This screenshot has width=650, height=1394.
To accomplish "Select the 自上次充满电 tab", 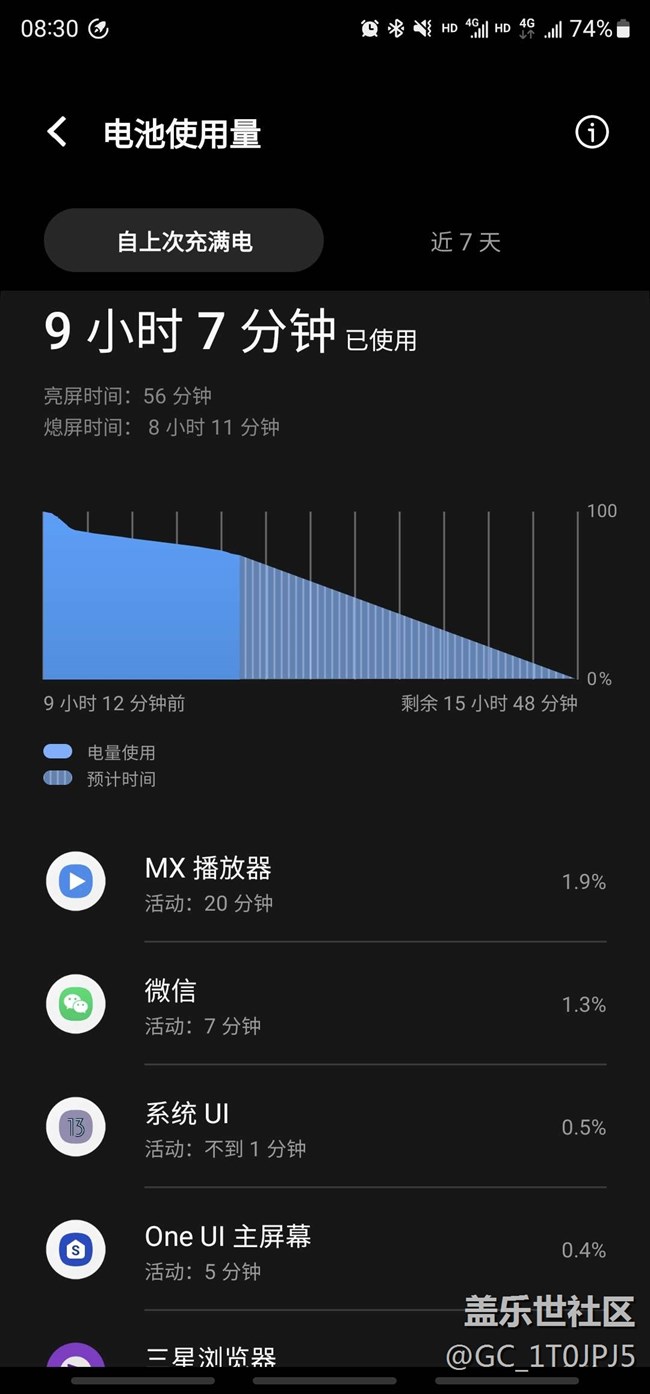I will [184, 241].
